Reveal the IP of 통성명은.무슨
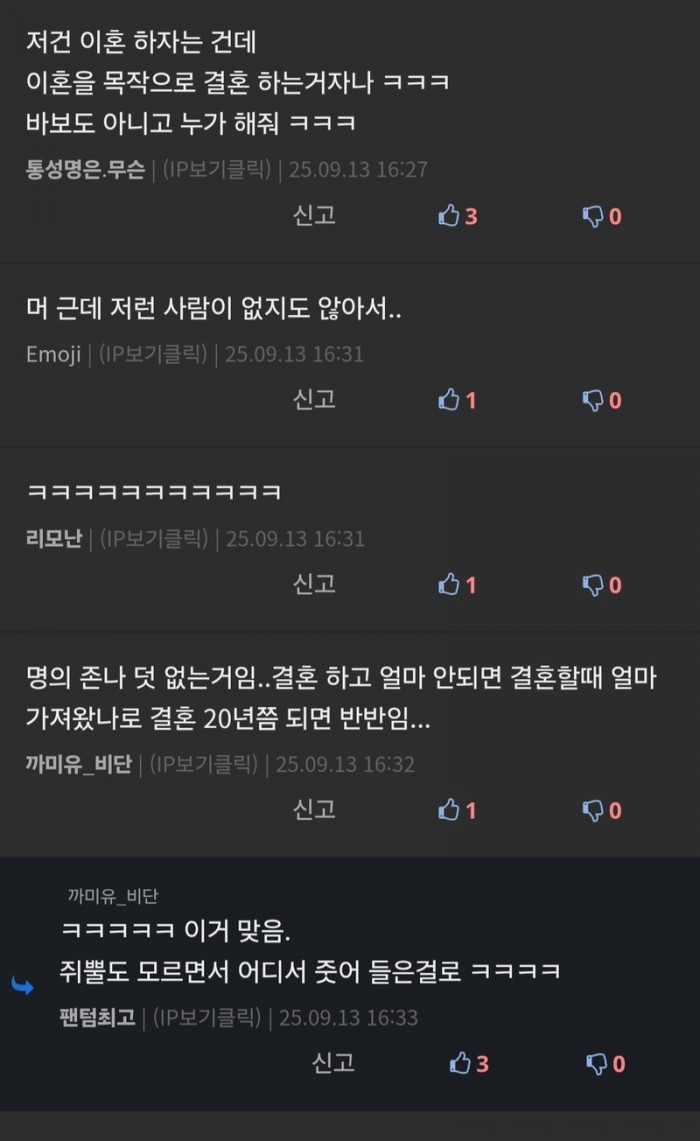This screenshot has width=700, height=1141. click(x=216, y=169)
